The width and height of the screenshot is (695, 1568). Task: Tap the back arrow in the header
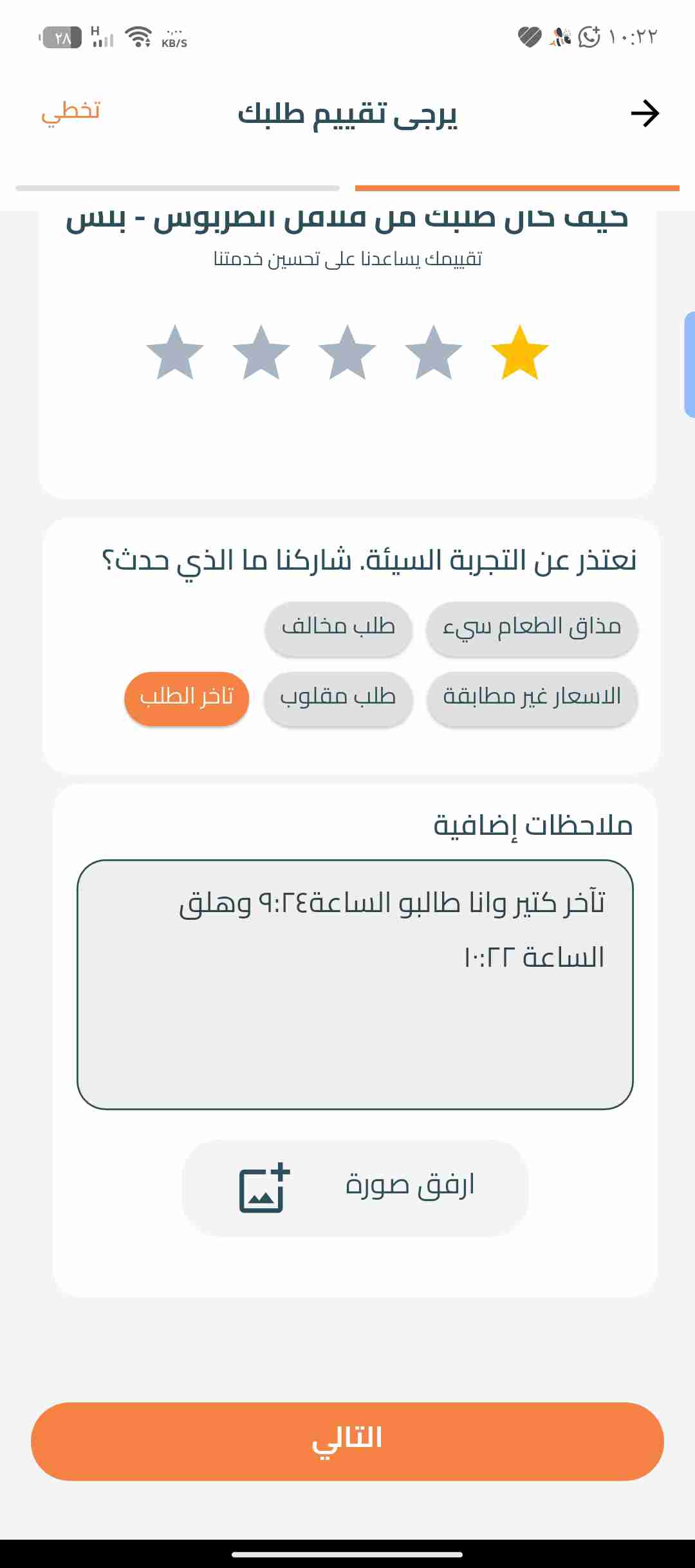645,113
